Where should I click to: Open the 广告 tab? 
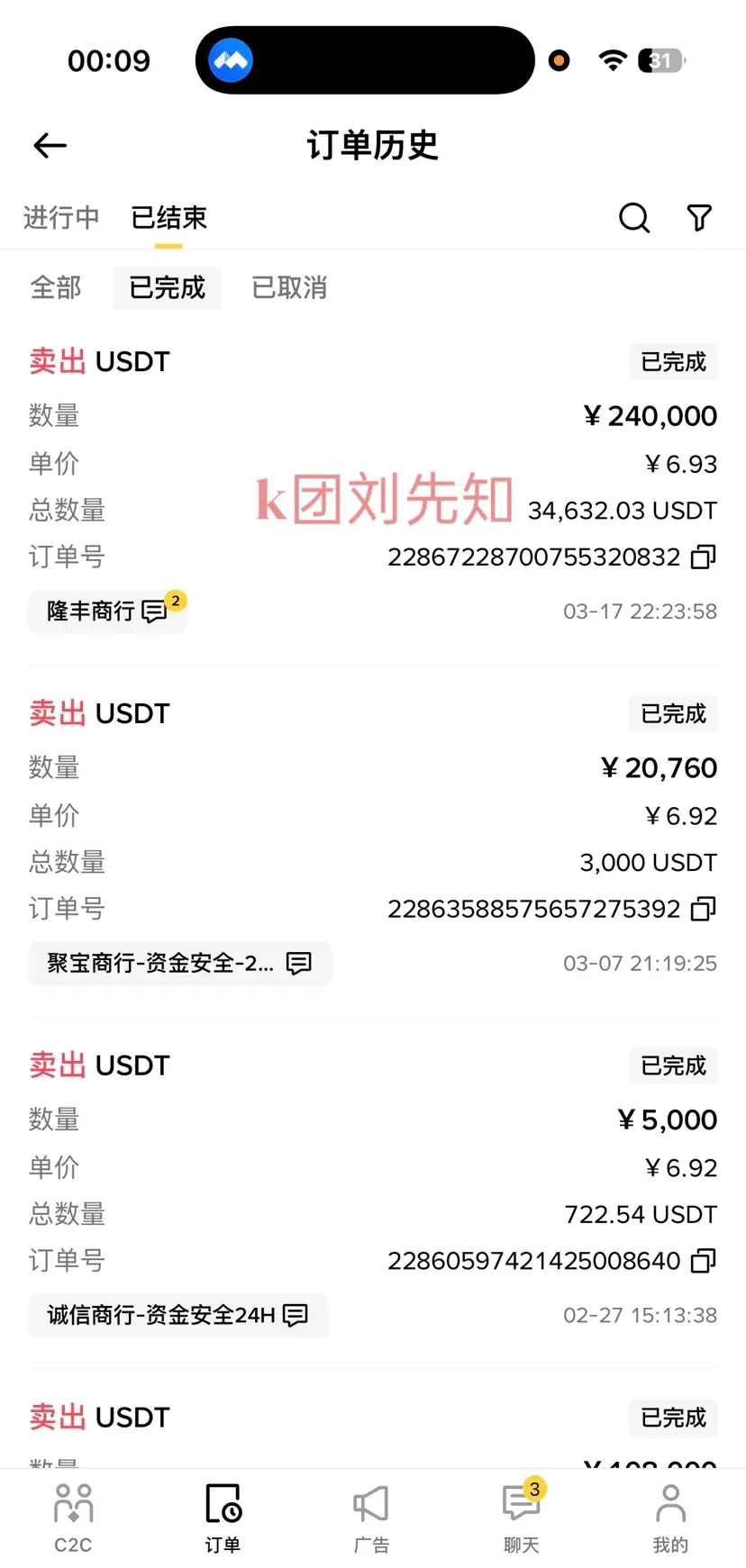[x=371, y=1519]
